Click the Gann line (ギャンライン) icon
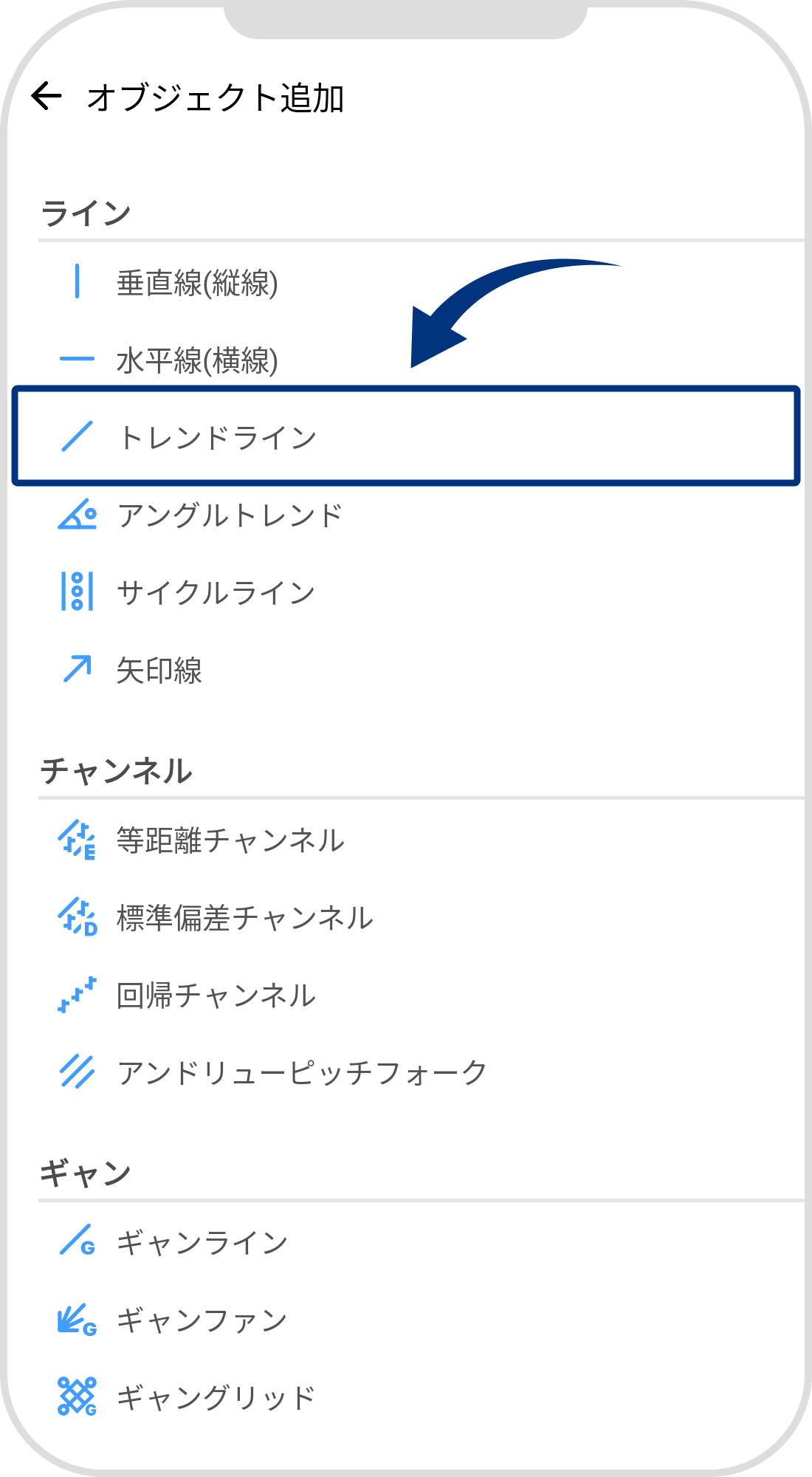Viewport: 812px width, 1477px height. click(78, 1241)
